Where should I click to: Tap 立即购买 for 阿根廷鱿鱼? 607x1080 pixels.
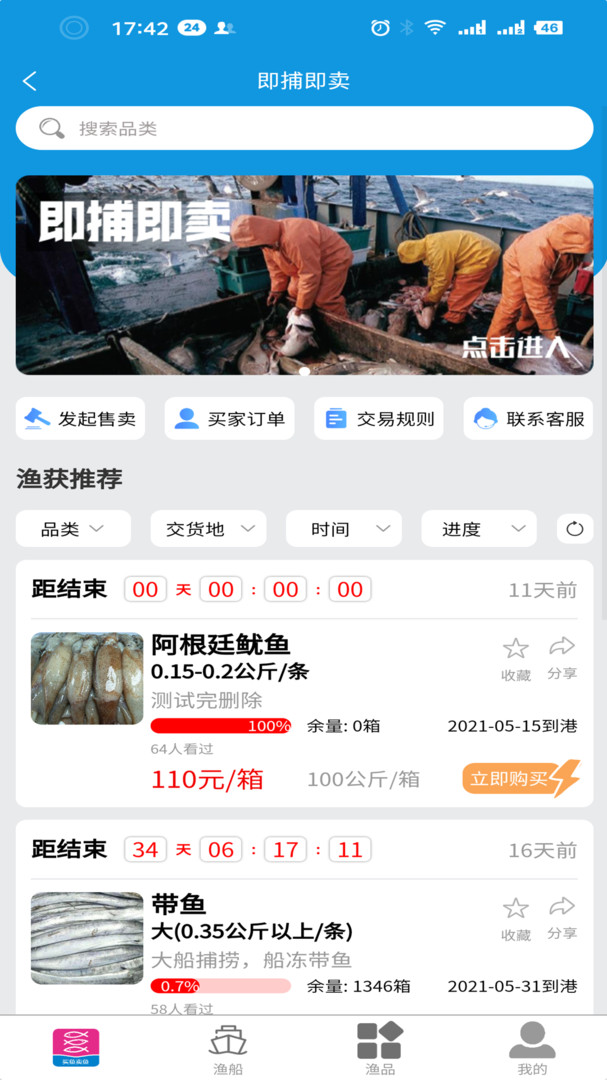click(x=520, y=778)
